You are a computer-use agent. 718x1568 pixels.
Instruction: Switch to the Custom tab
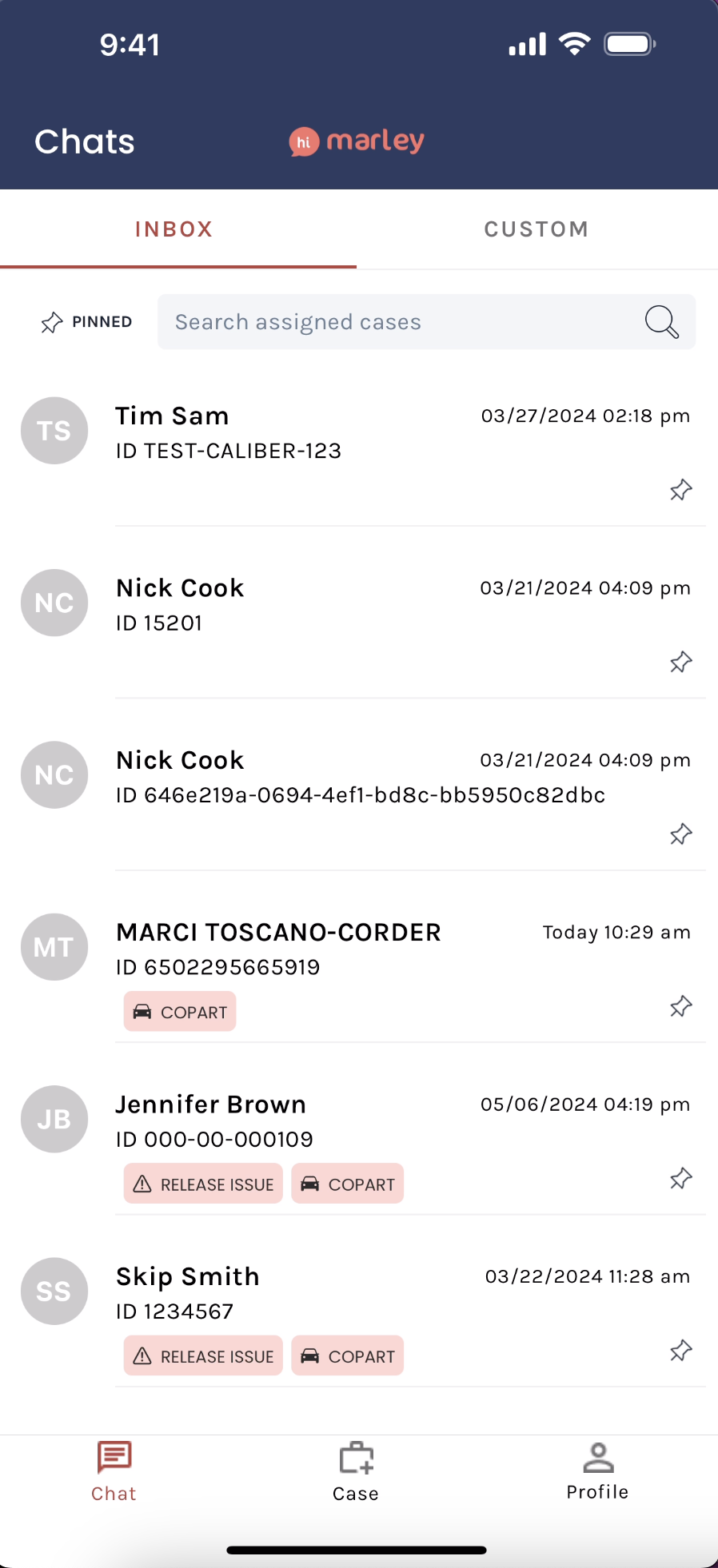(x=536, y=229)
